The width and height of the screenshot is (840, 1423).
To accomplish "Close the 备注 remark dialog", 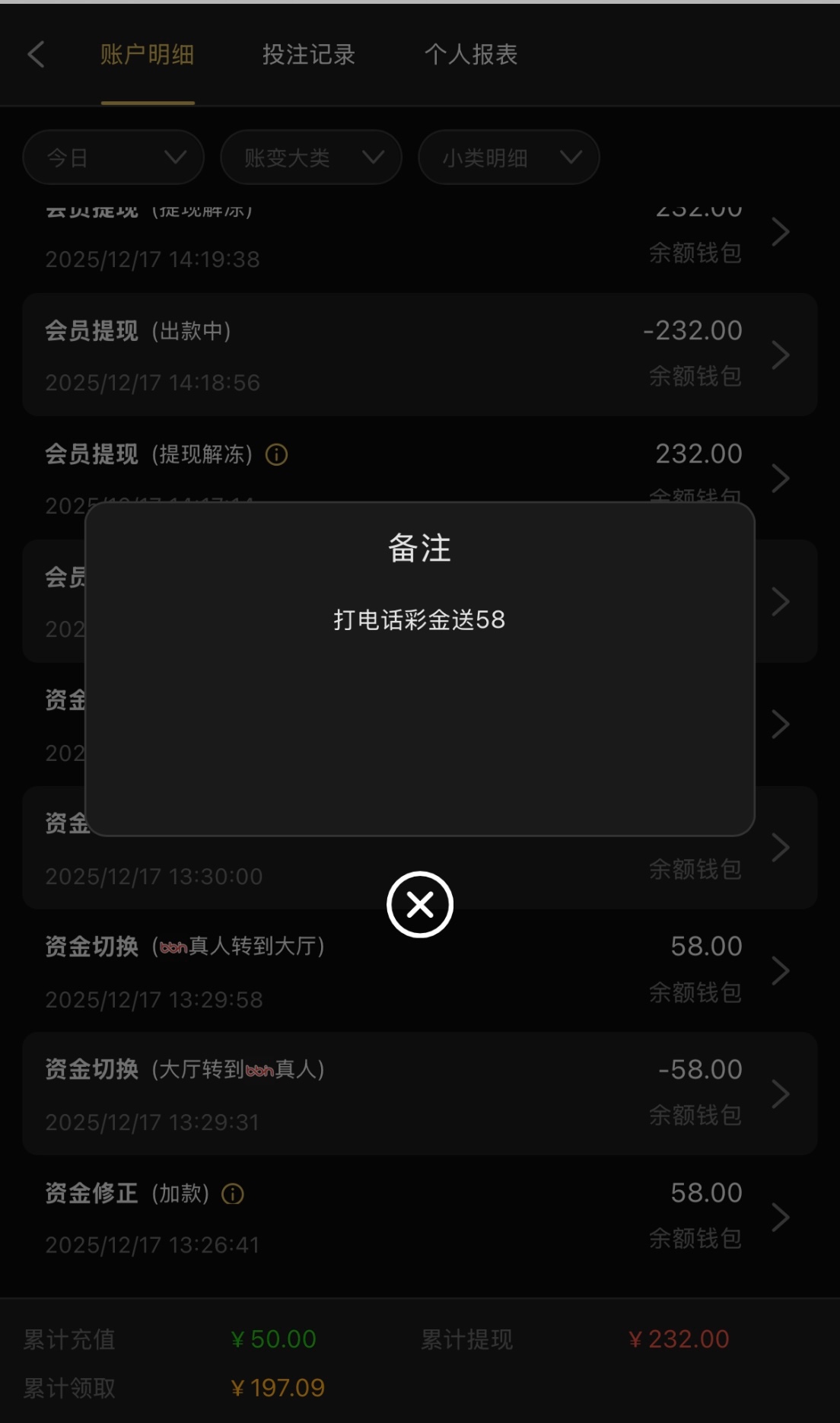I will (419, 905).
